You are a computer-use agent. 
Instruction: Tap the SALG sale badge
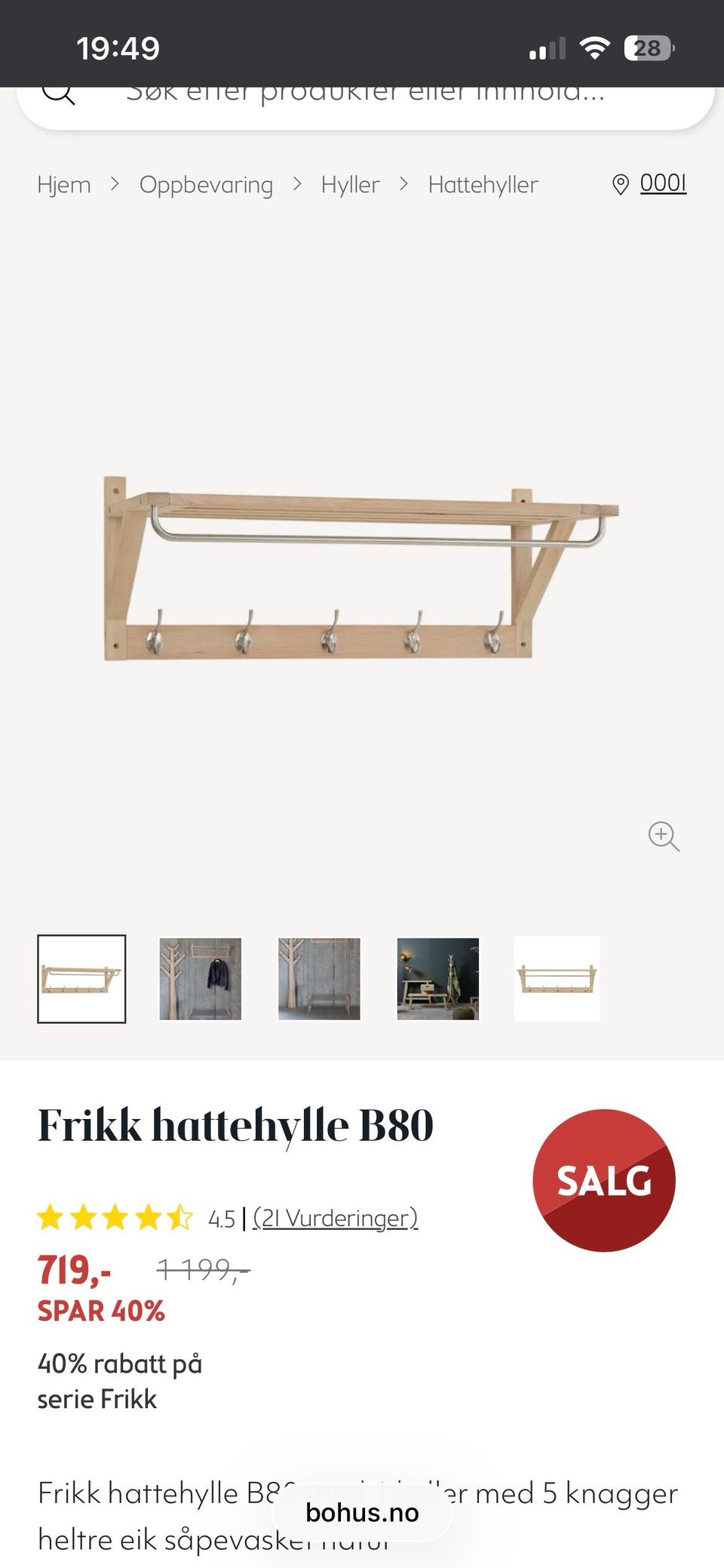click(606, 1182)
